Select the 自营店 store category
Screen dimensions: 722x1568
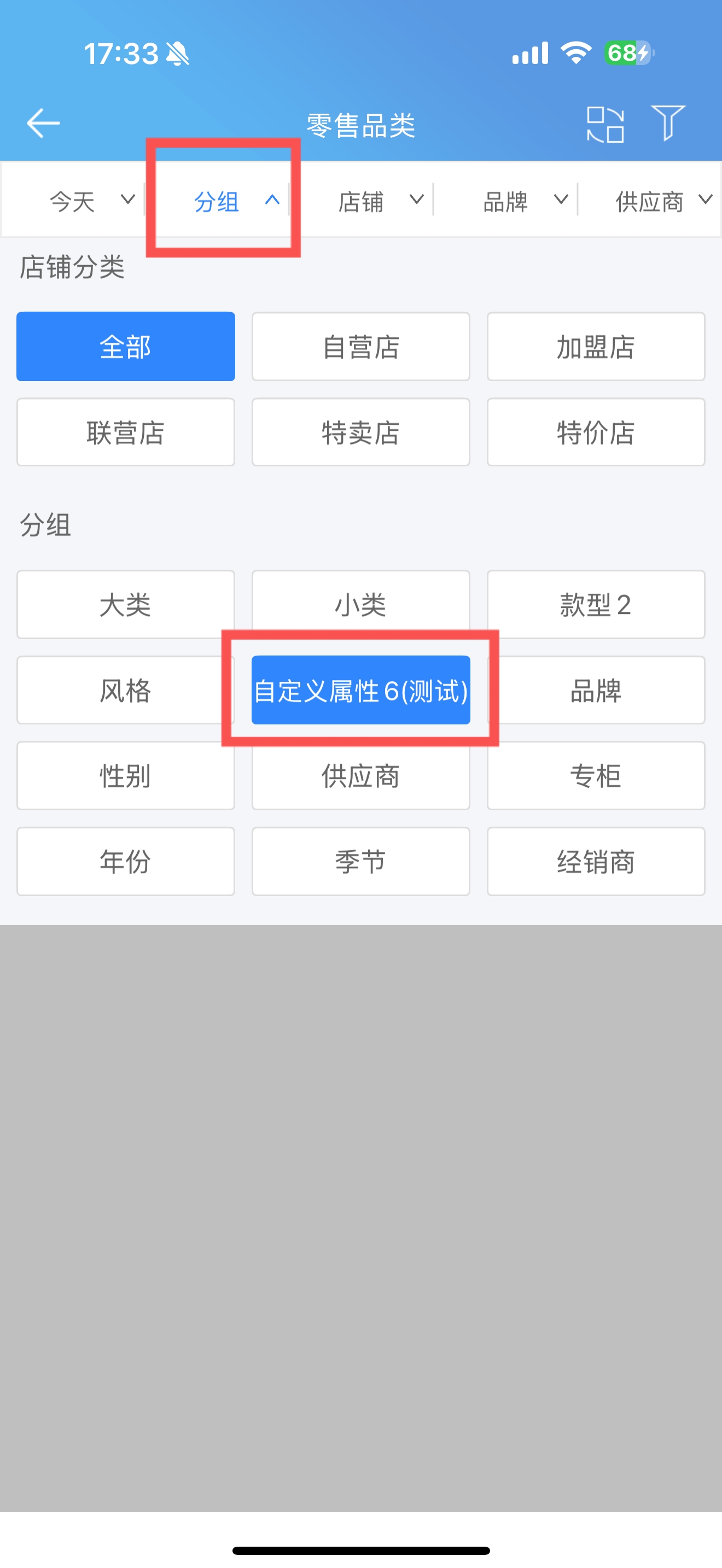pyautogui.click(x=361, y=347)
